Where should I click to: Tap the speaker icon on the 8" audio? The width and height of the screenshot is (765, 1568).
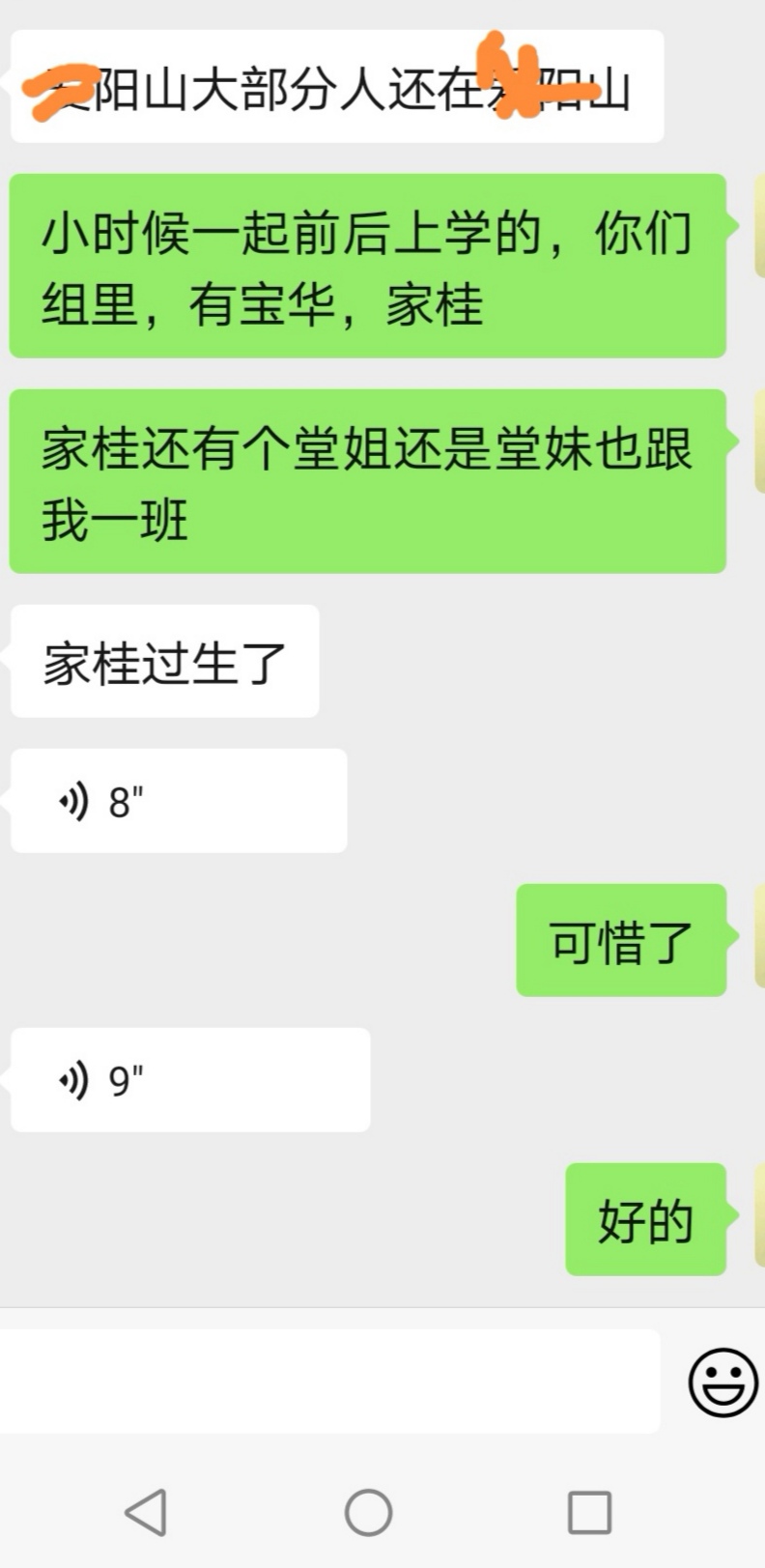(72, 800)
